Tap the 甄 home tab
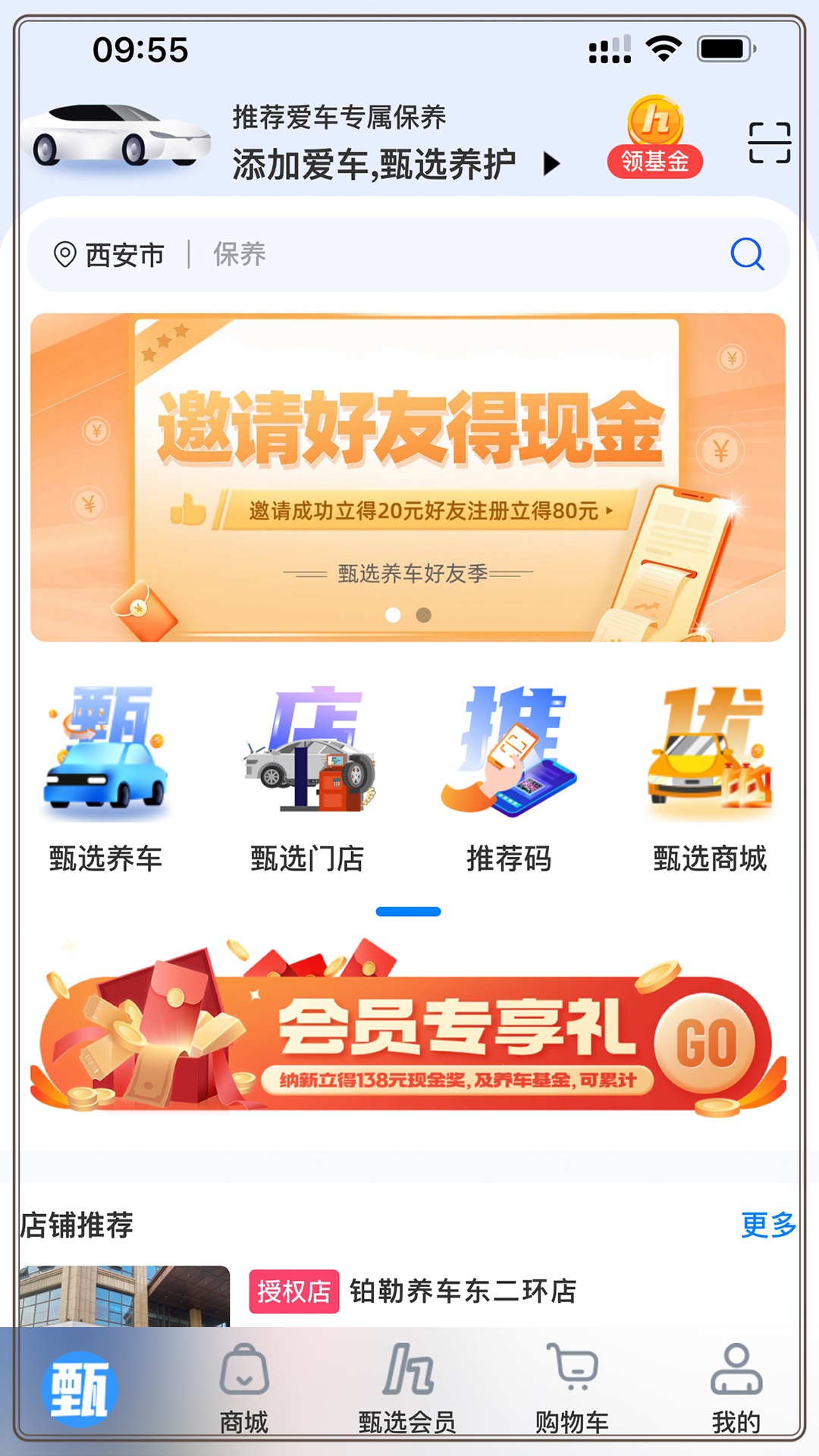The image size is (819, 1456). tap(80, 1389)
